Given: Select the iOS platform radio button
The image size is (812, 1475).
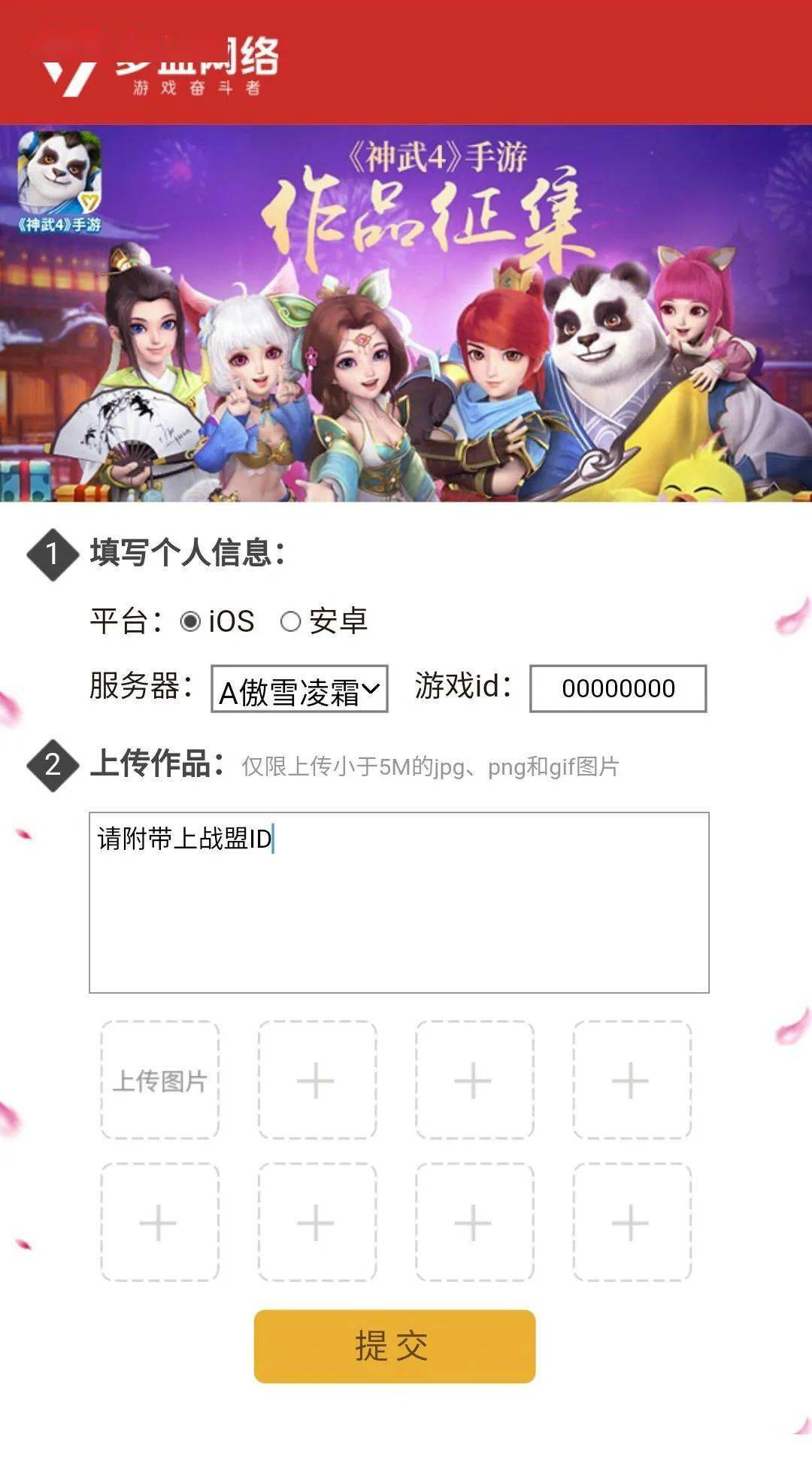Looking at the screenshot, I should coord(191,622).
